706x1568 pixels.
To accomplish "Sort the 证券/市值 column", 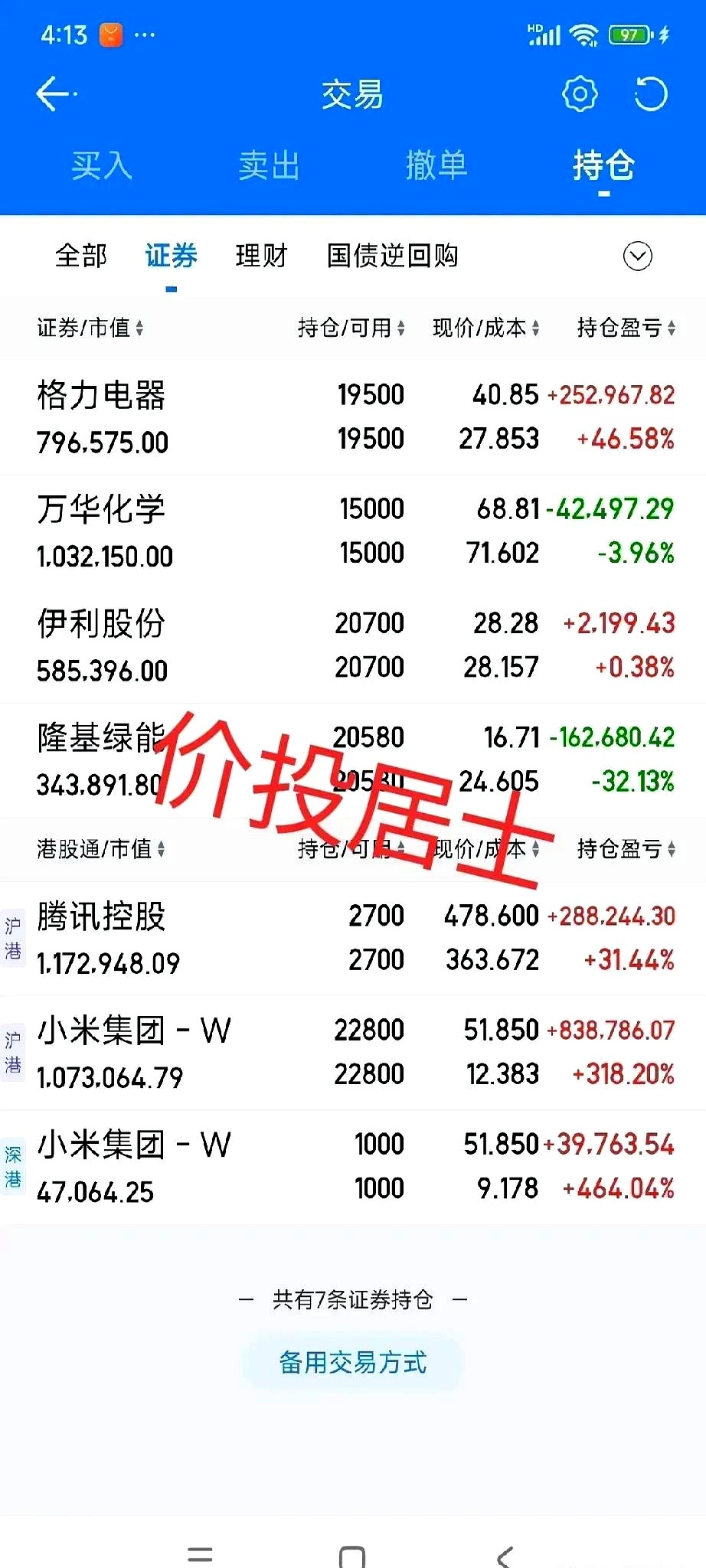I will (x=90, y=328).
